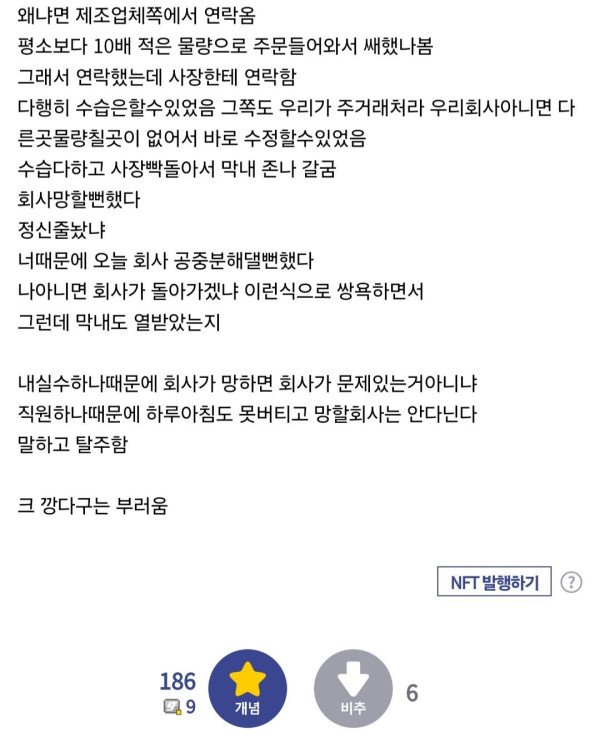Tap the NFT 발행하기 button
This screenshot has height=742, width=600.
494,582
